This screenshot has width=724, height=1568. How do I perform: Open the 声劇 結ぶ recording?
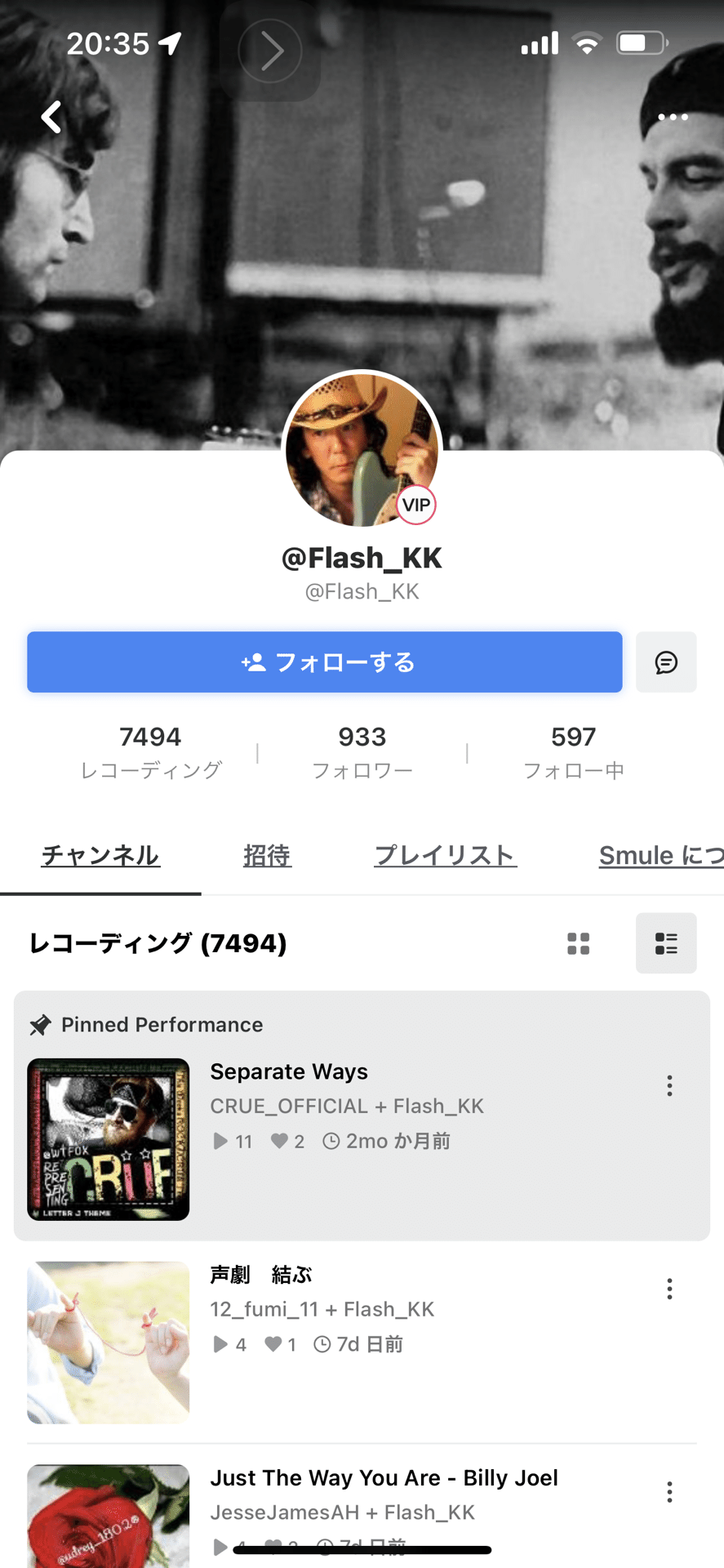pyautogui.click(x=261, y=1275)
